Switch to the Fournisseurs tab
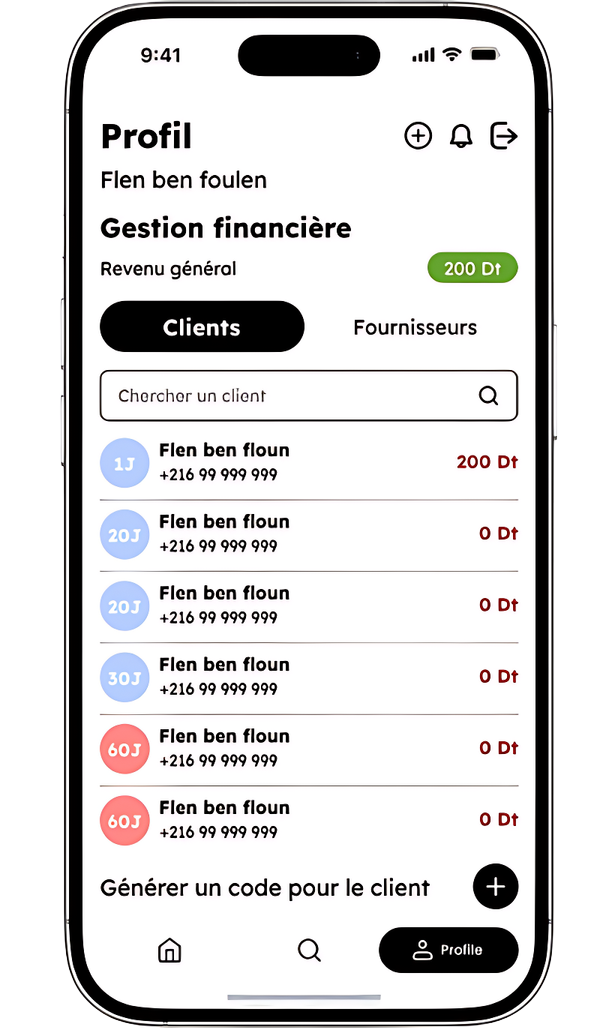This screenshot has height=1028, width=600. 414,327
